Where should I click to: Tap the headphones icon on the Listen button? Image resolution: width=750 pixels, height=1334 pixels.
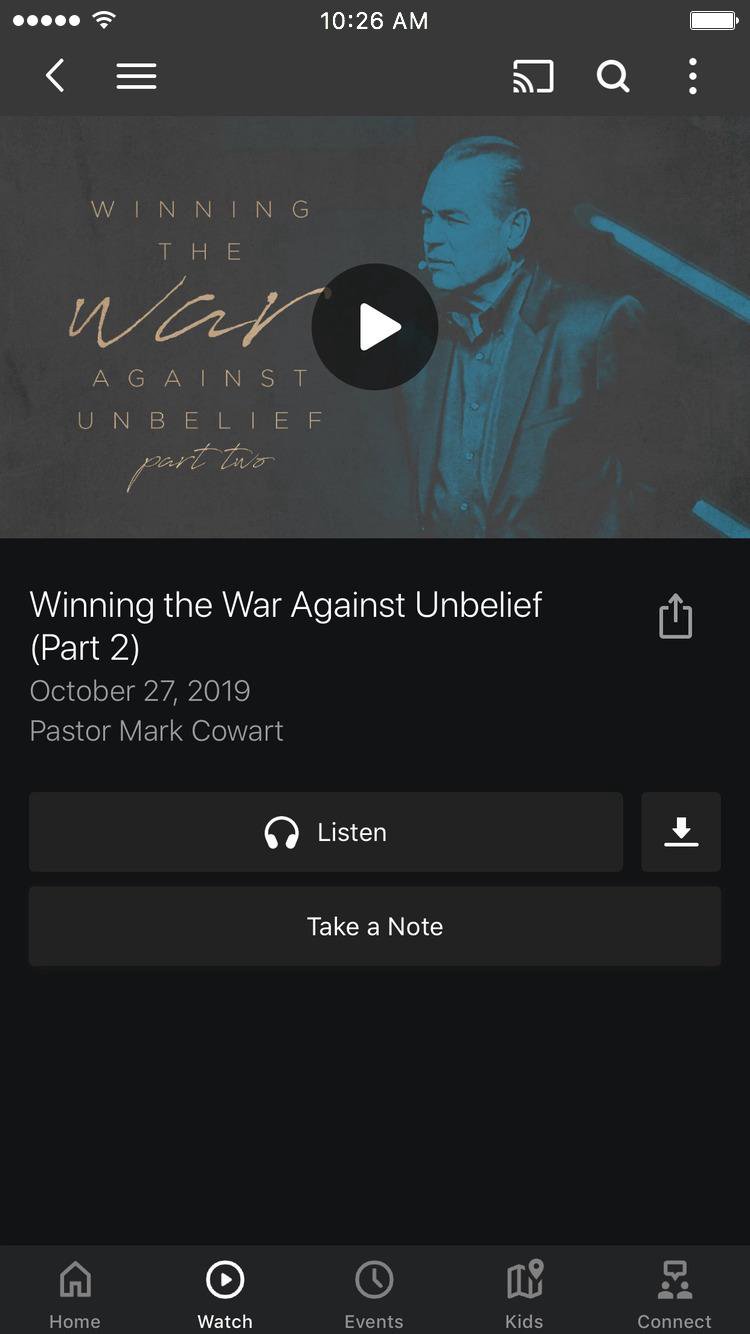[x=282, y=831]
